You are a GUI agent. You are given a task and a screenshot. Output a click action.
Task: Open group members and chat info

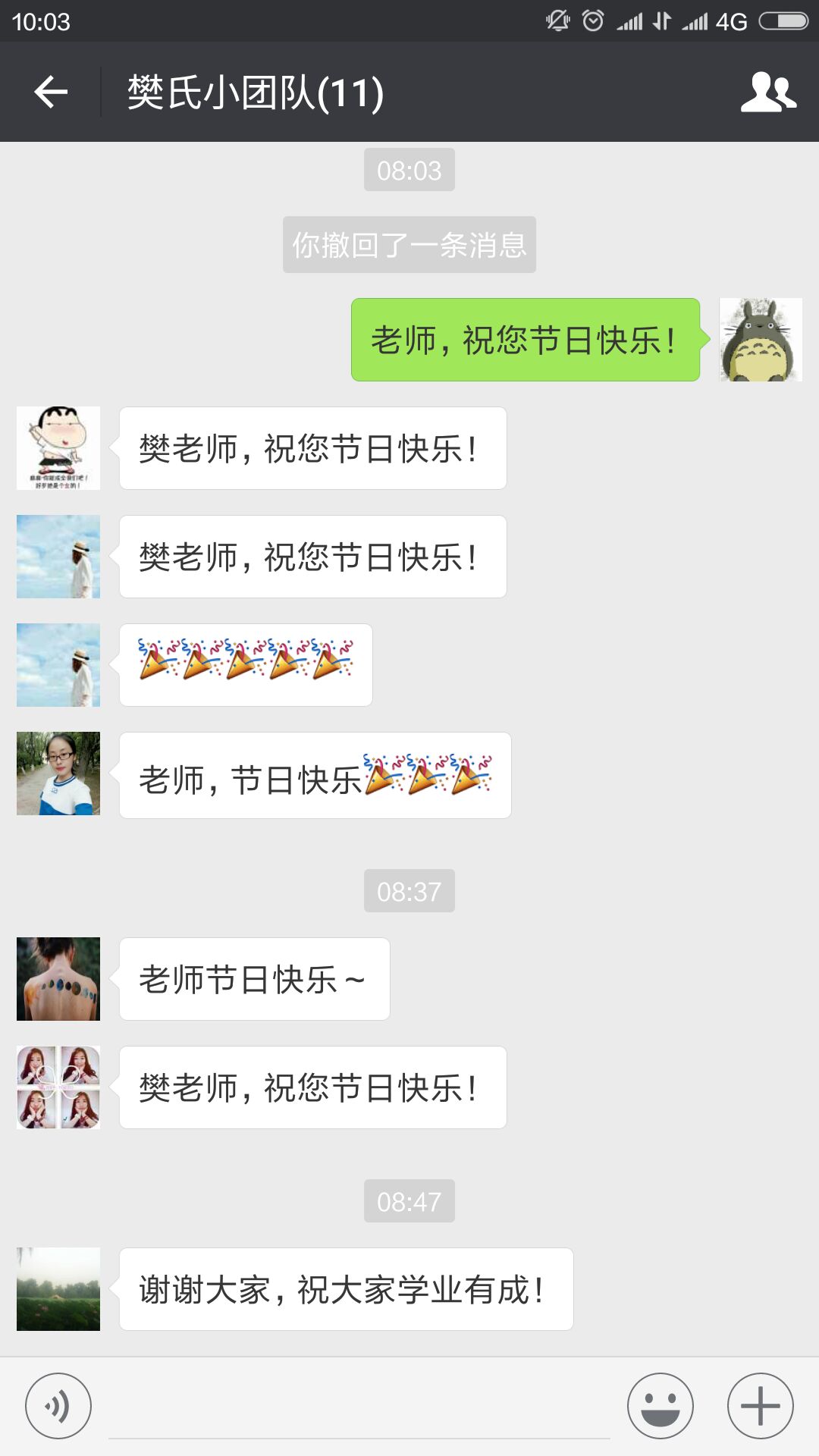[x=768, y=93]
